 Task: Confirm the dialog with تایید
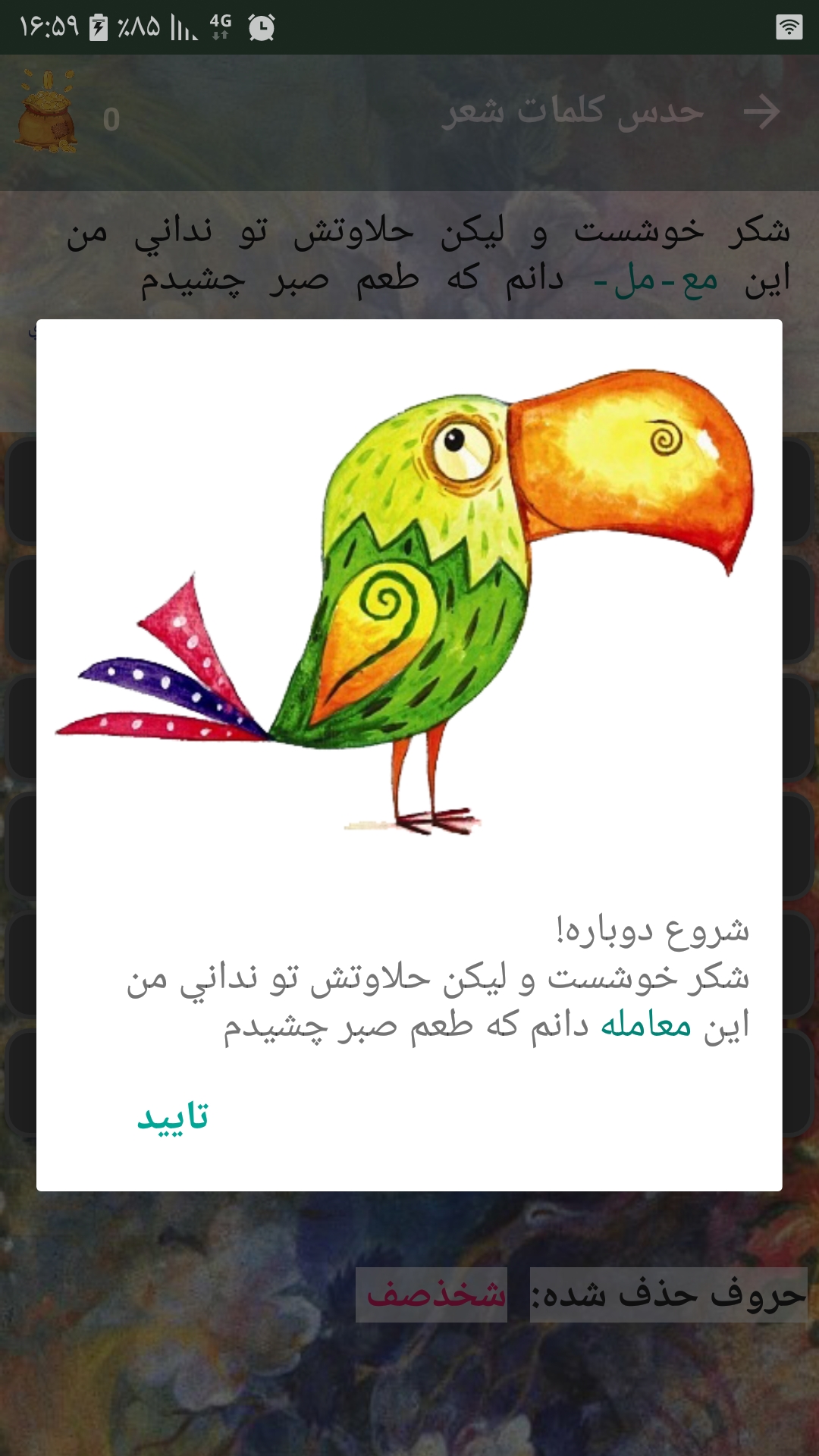(x=173, y=1118)
